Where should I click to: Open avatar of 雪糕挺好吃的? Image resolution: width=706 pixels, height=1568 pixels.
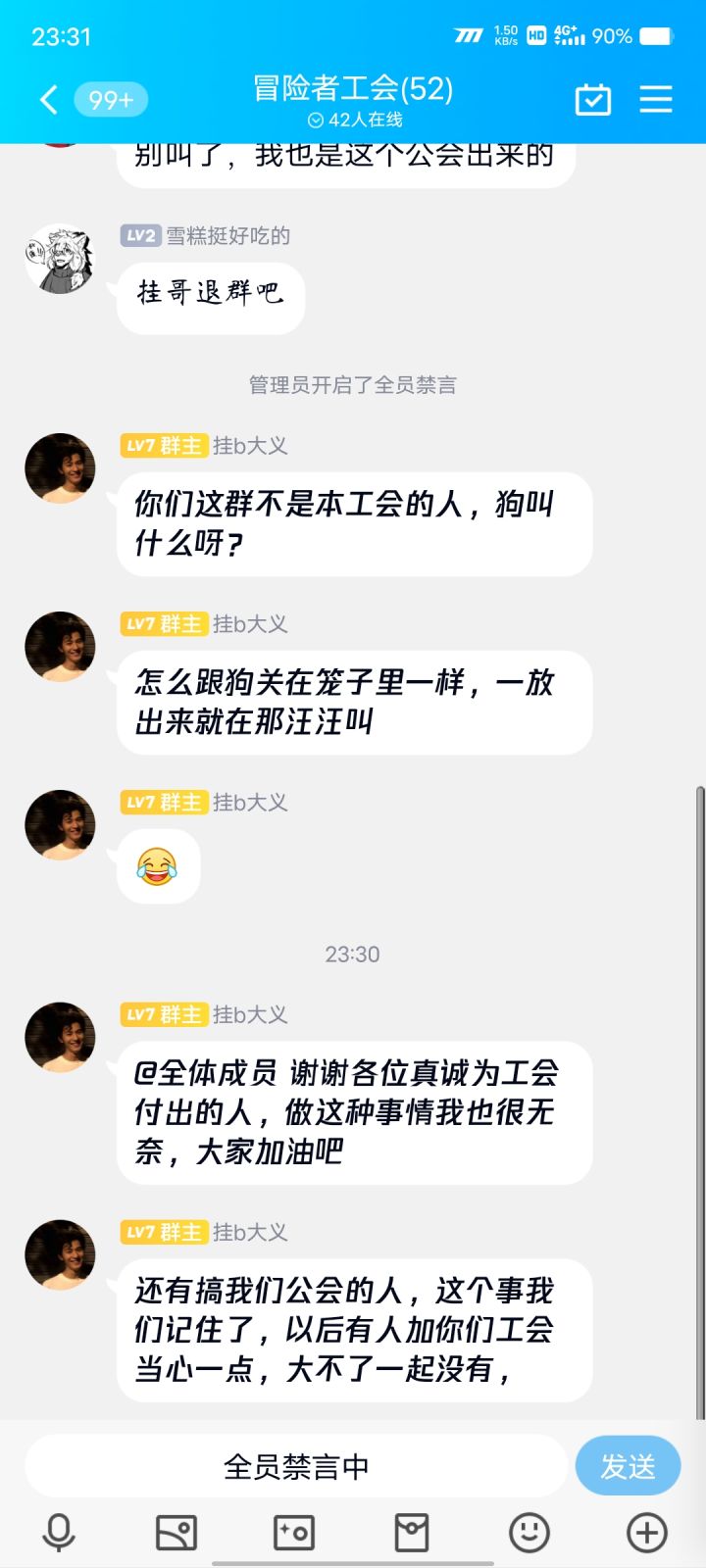(60, 259)
